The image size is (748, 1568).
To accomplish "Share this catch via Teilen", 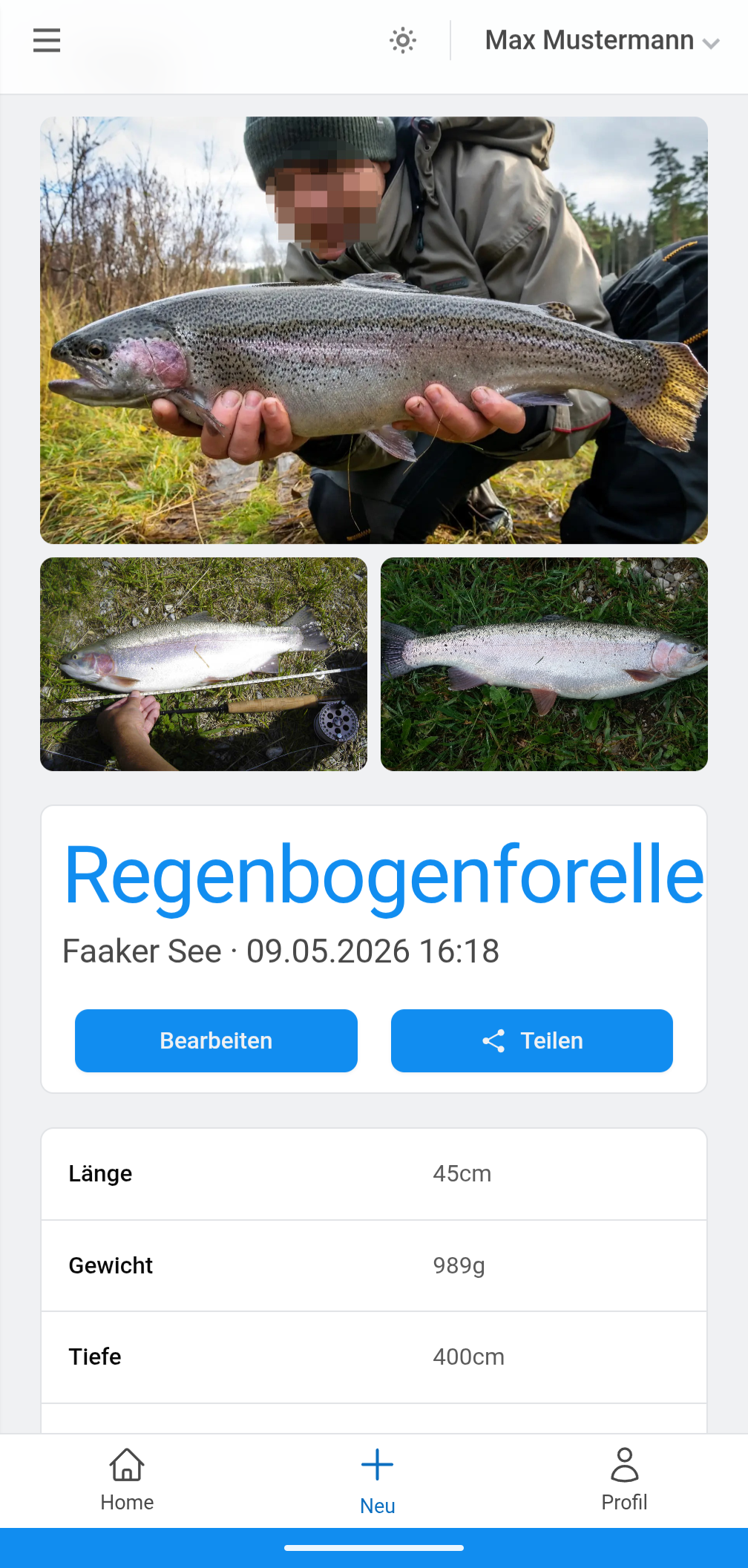I will [531, 1040].
